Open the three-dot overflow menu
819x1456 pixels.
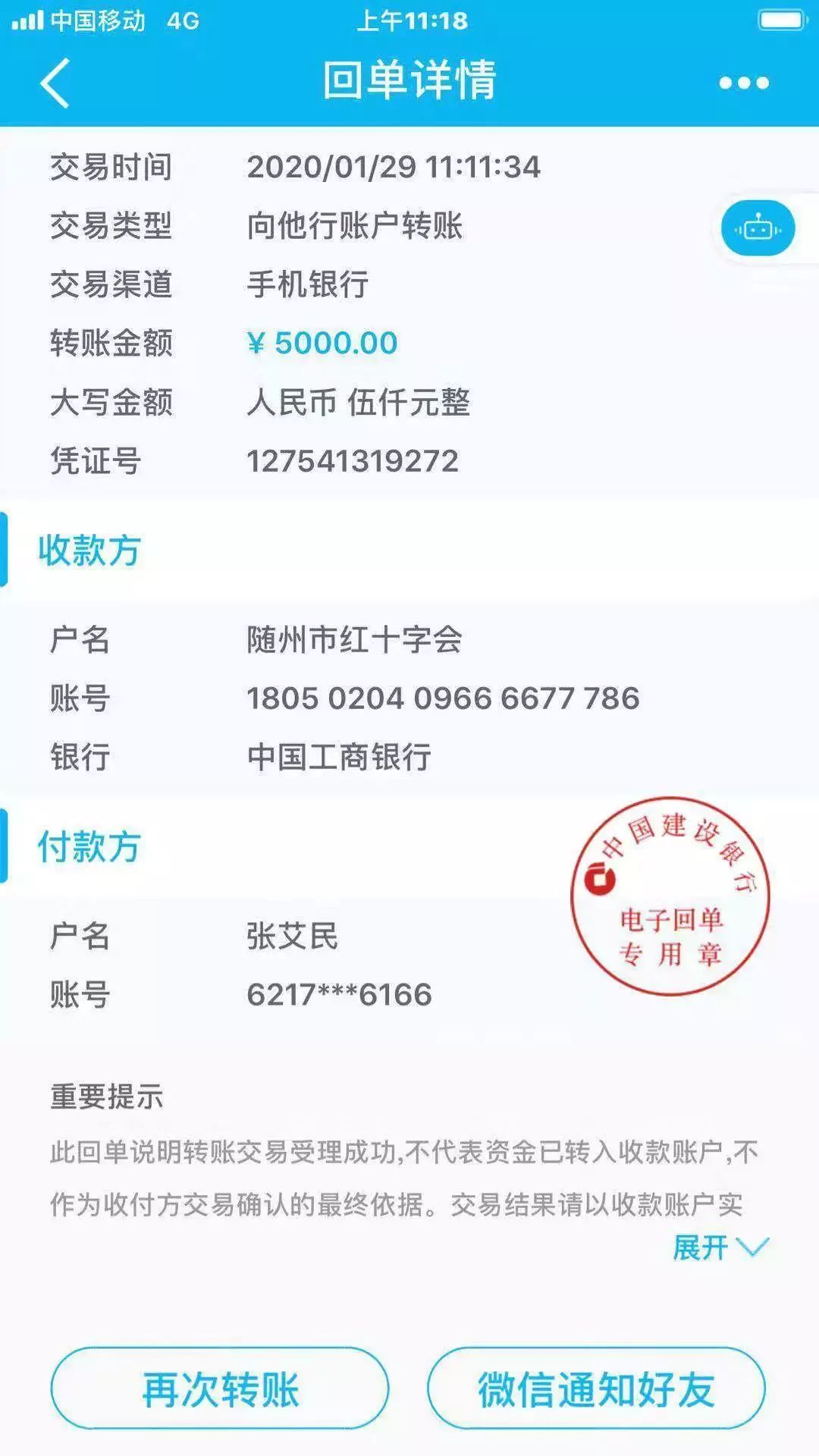744,83
